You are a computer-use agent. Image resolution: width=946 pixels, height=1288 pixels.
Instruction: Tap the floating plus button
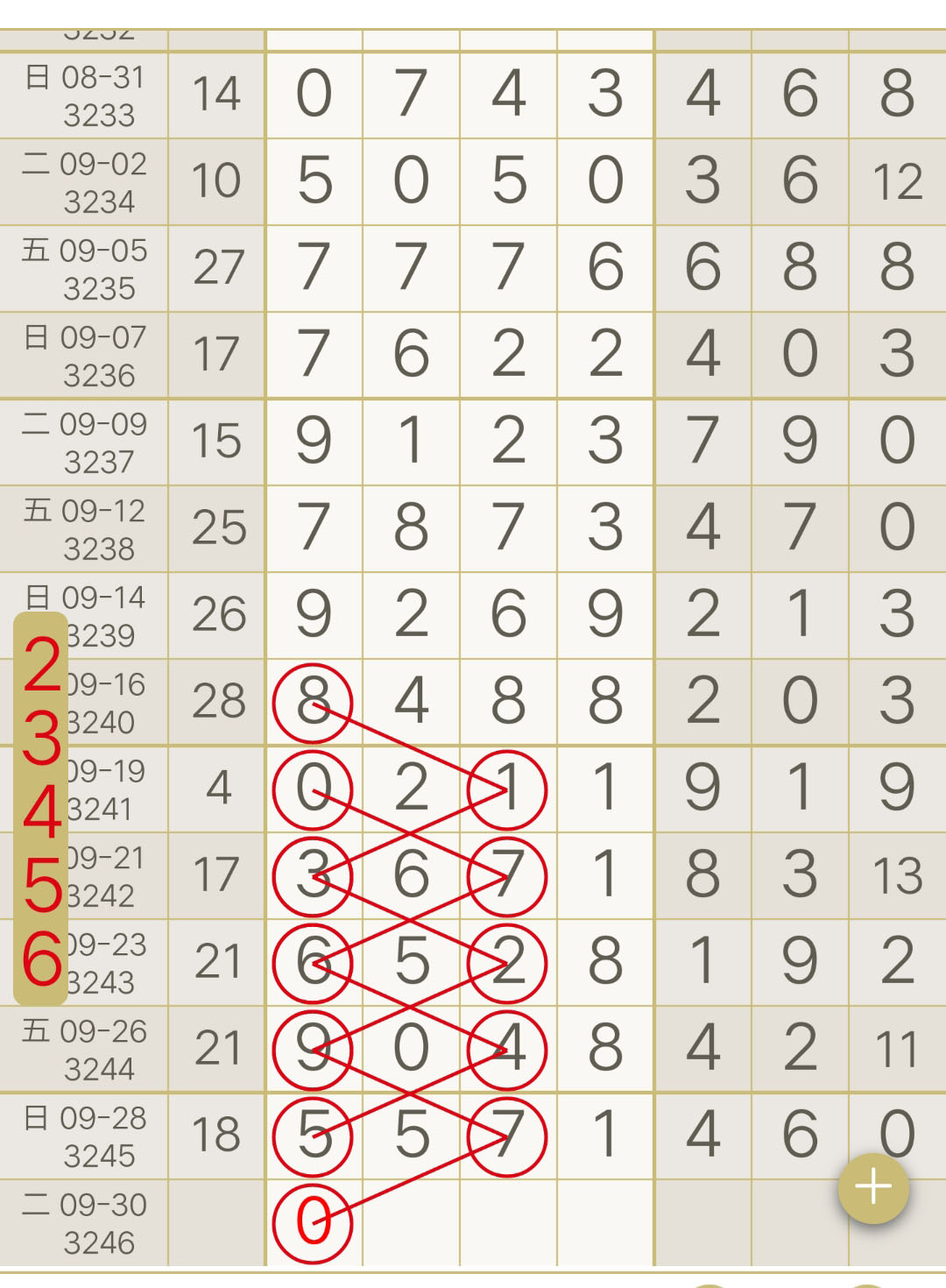(x=873, y=1188)
